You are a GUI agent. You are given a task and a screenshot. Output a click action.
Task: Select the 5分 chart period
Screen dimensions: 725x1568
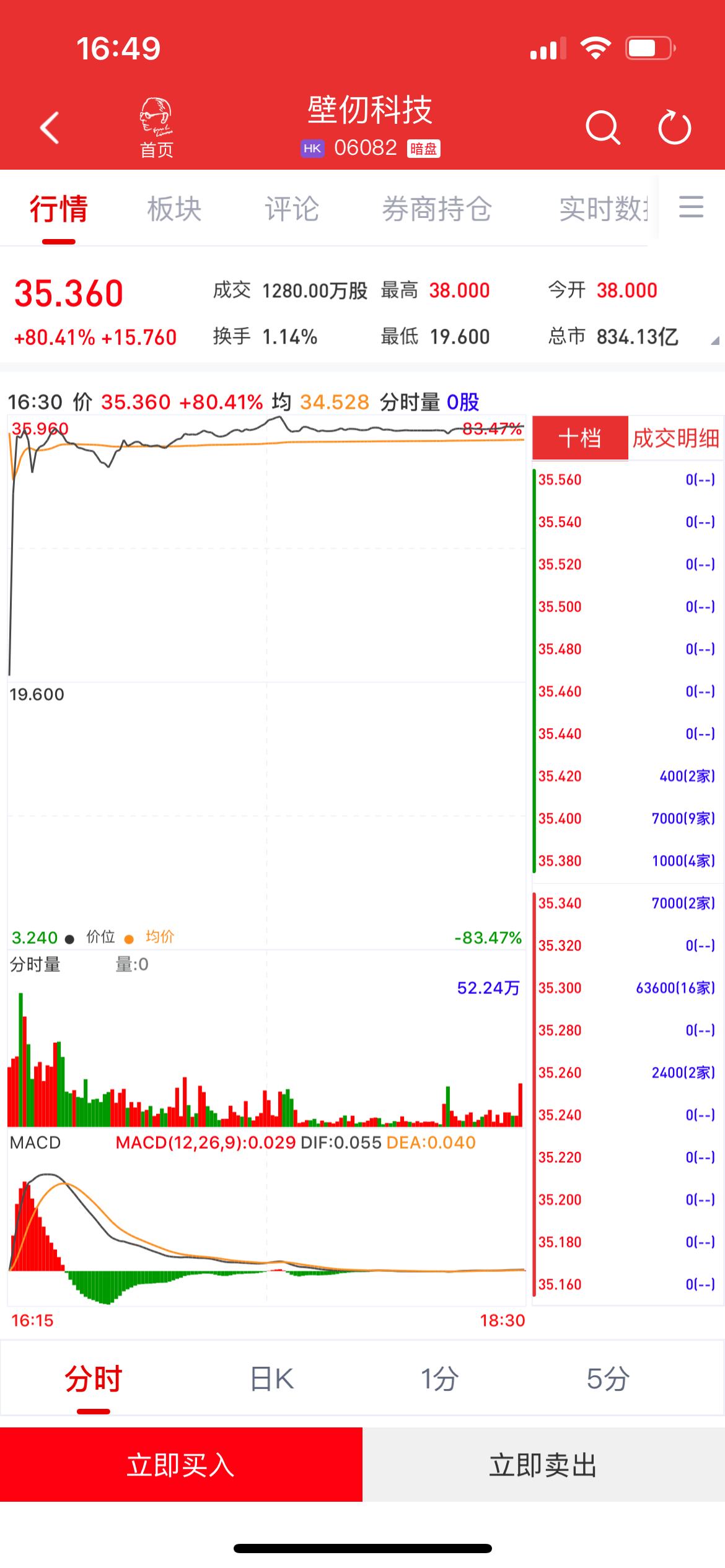[608, 1379]
